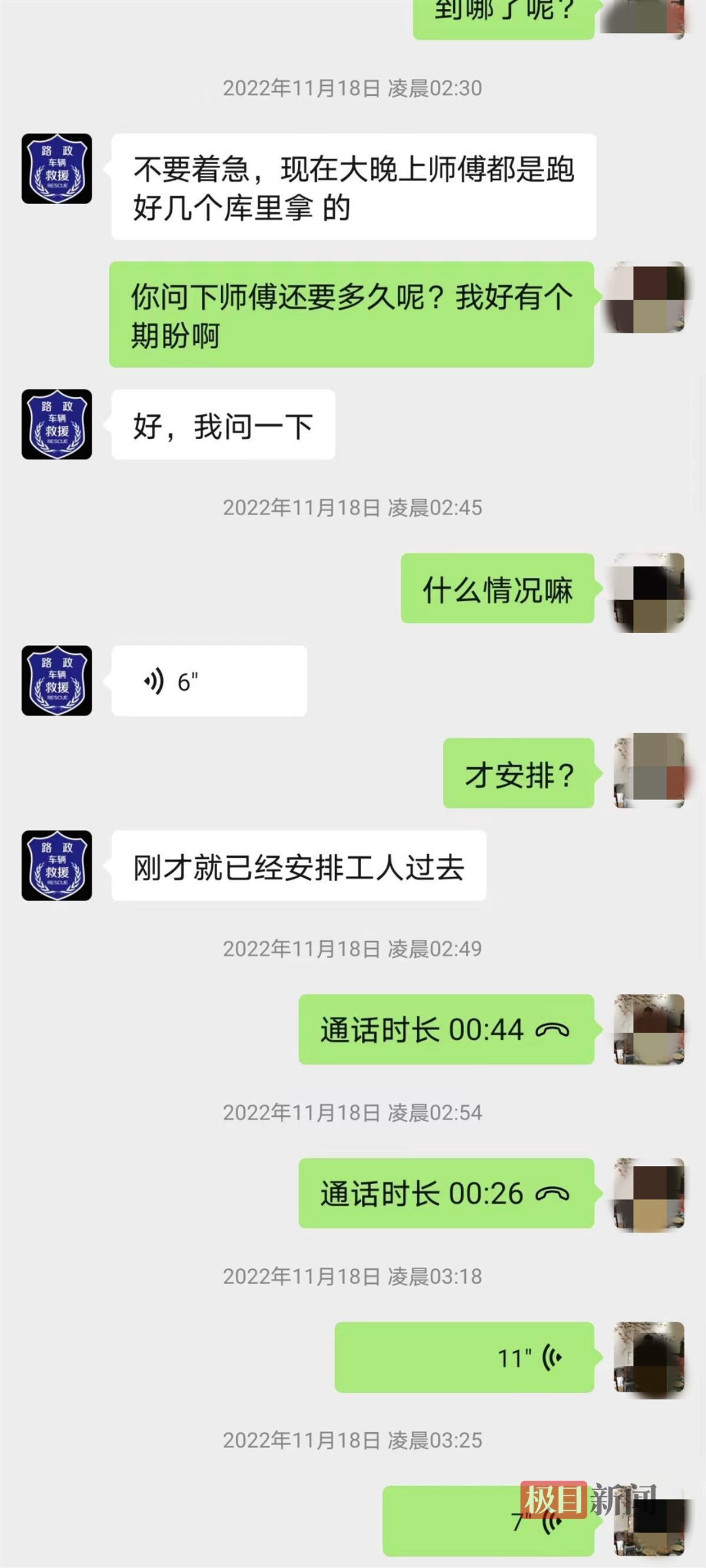Screen dimensions: 706x1568
Task: Play the 6-second voice message
Action: (x=208, y=681)
